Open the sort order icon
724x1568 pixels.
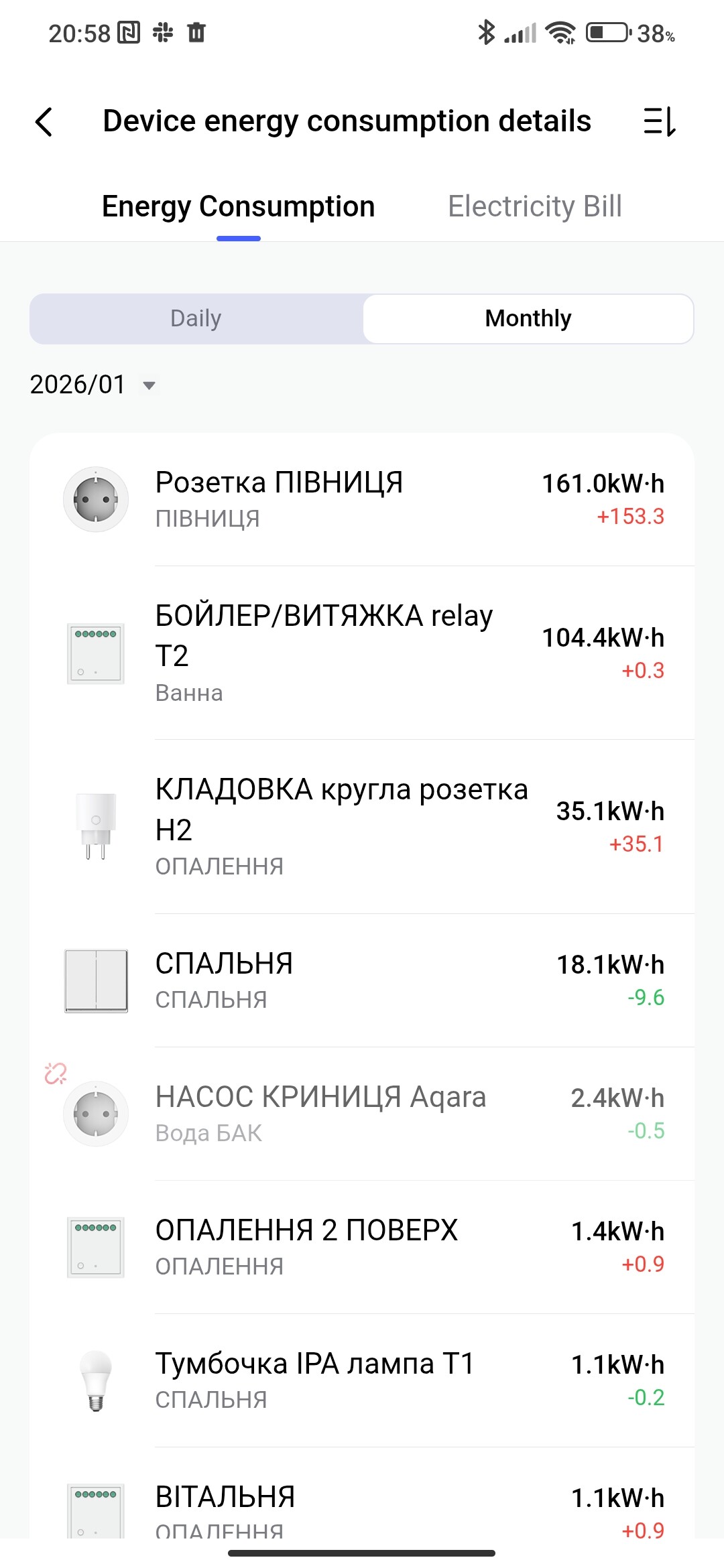click(x=660, y=122)
